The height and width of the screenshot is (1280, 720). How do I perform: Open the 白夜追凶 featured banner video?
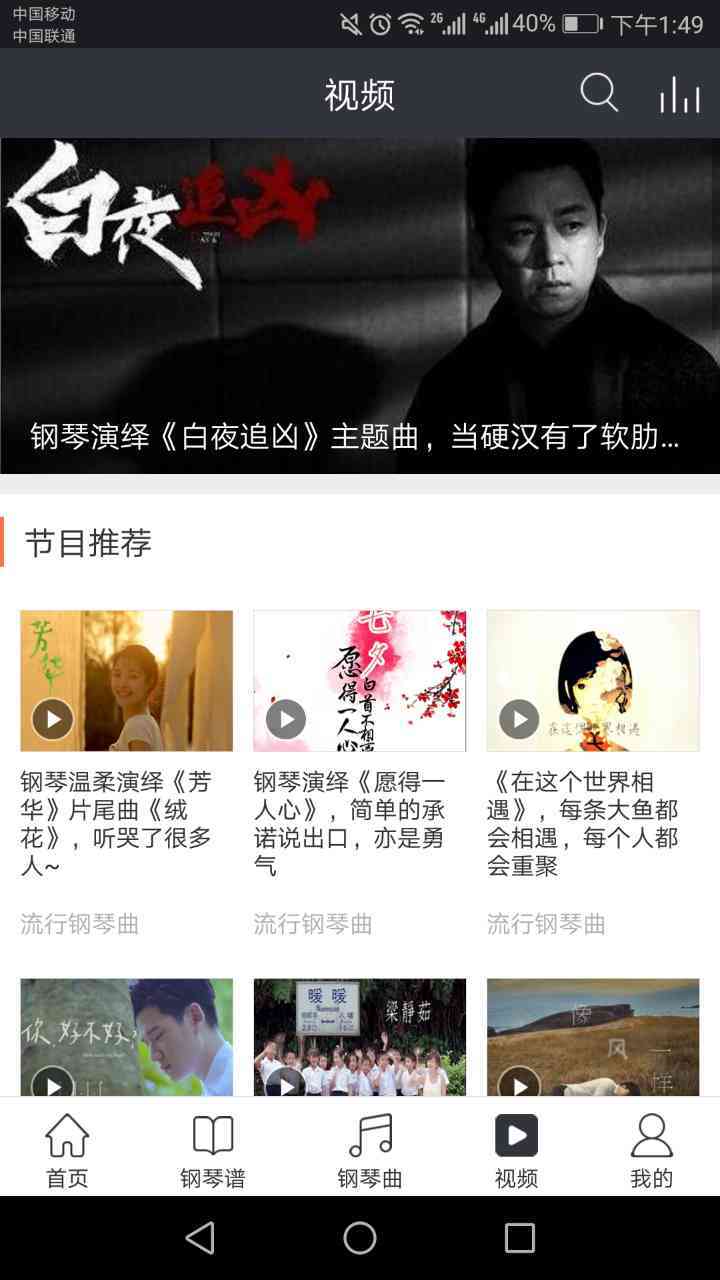[360, 300]
